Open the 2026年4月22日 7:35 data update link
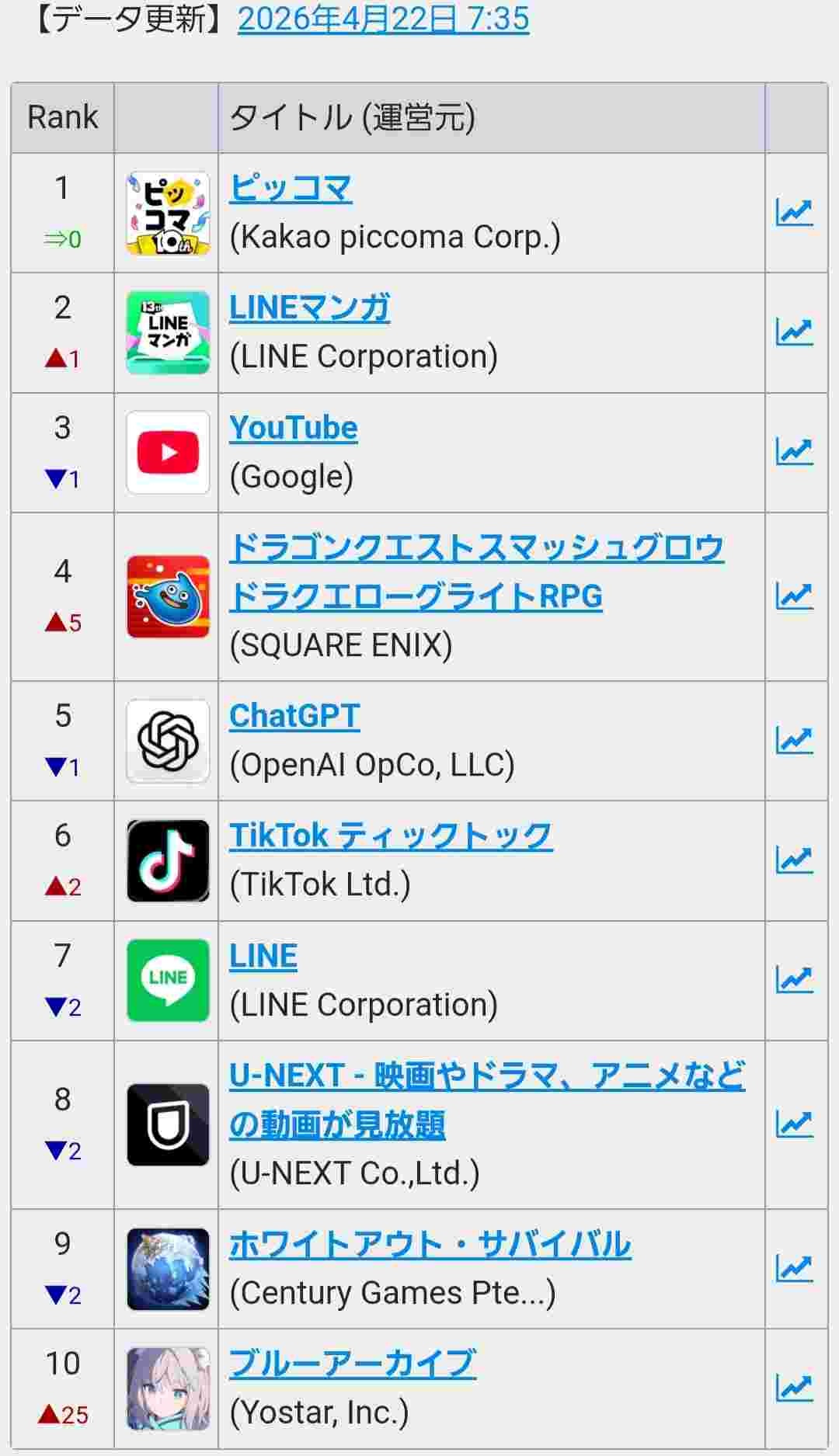The image size is (839, 1456). [x=383, y=19]
